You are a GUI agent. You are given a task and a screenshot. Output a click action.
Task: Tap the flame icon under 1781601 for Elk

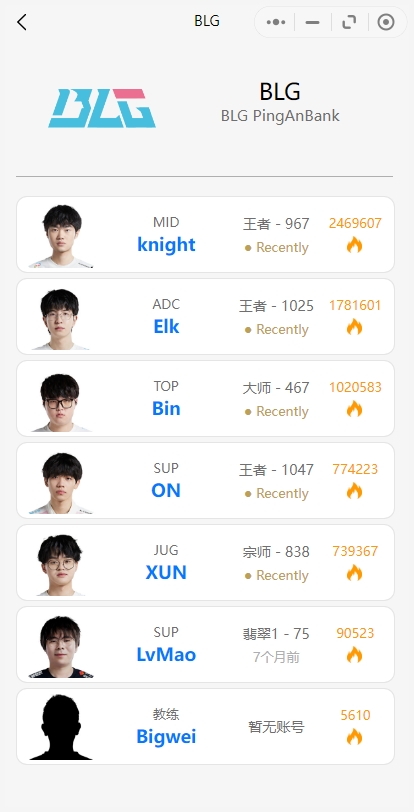click(x=354, y=326)
